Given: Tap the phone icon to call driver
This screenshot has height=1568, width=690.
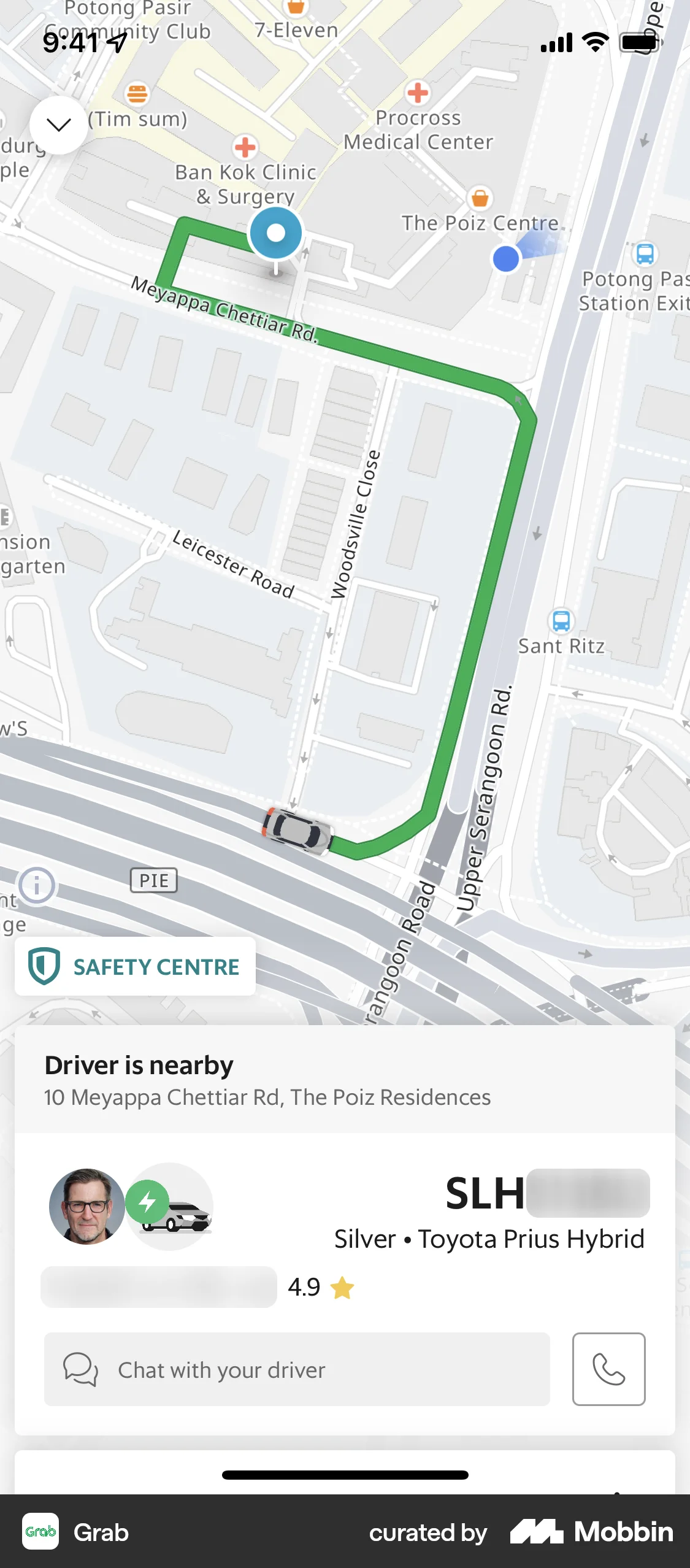Looking at the screenshot, I should 608,1369.
